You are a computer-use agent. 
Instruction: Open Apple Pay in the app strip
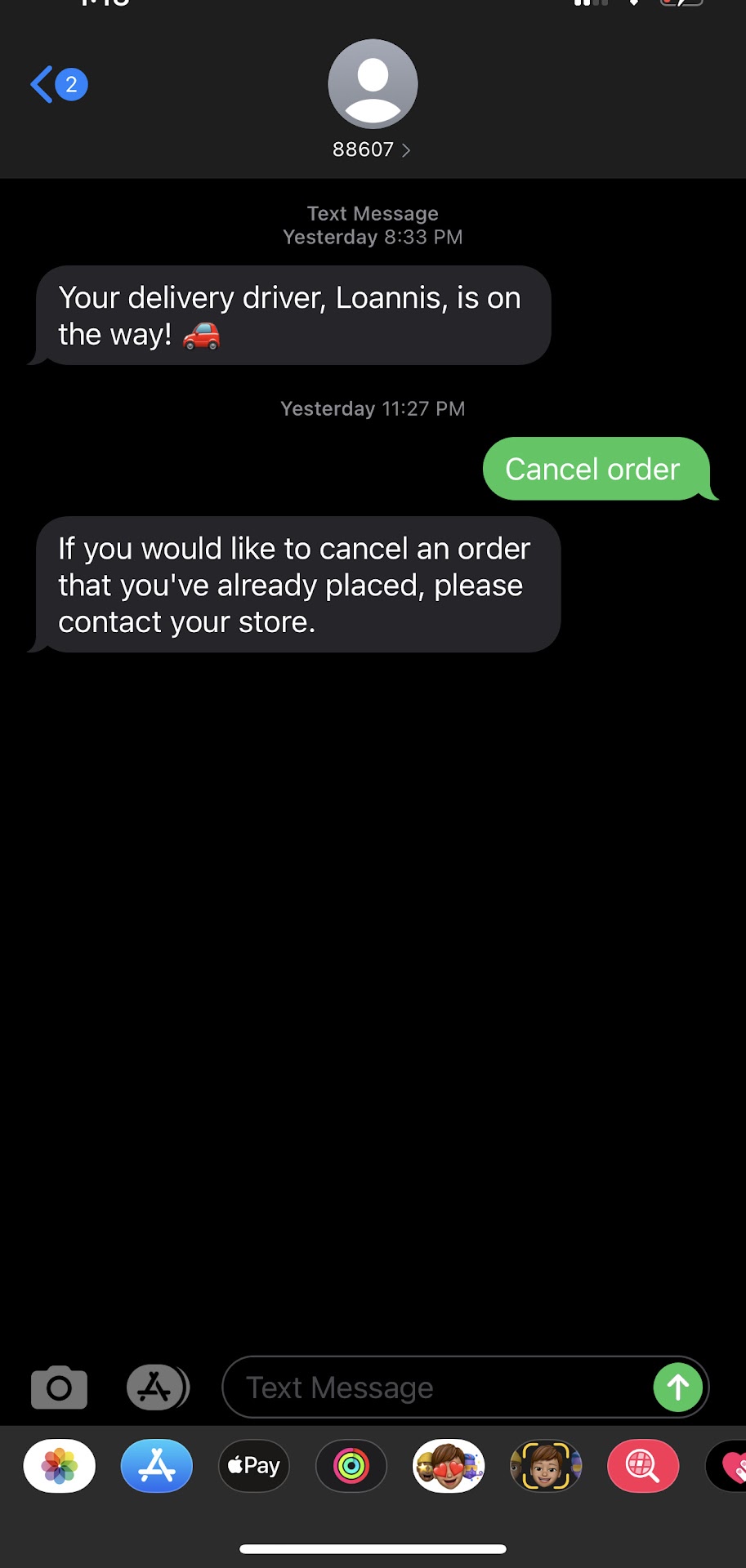tap(254, 1466)
